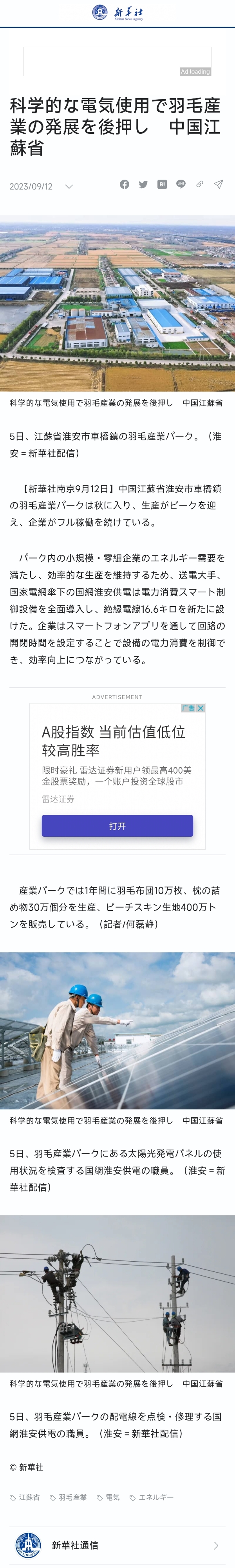Copy the article link
The height and width of the screenshot is (1568, 235).
(199, 184)
